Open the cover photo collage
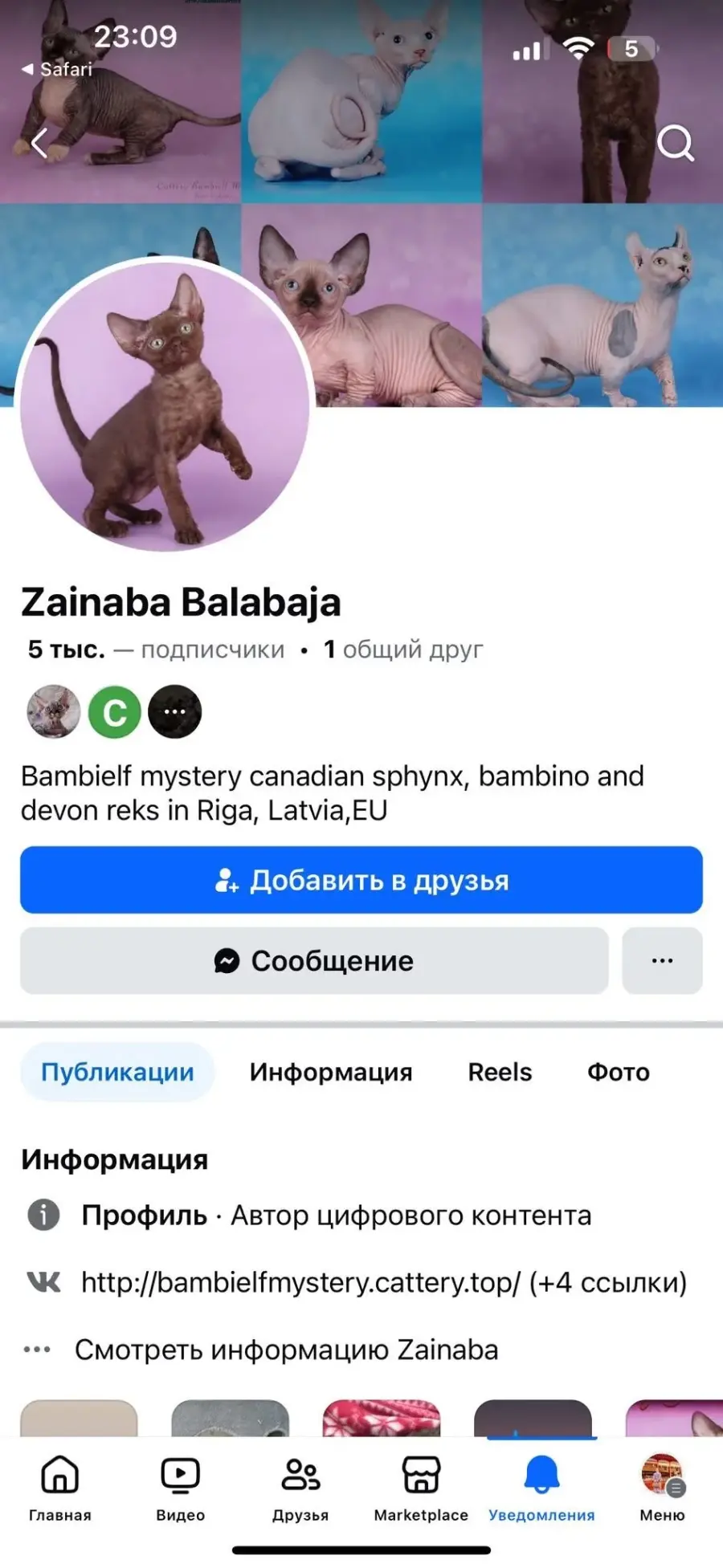This screenshot has height=1568, width=723. pos(482,241)
